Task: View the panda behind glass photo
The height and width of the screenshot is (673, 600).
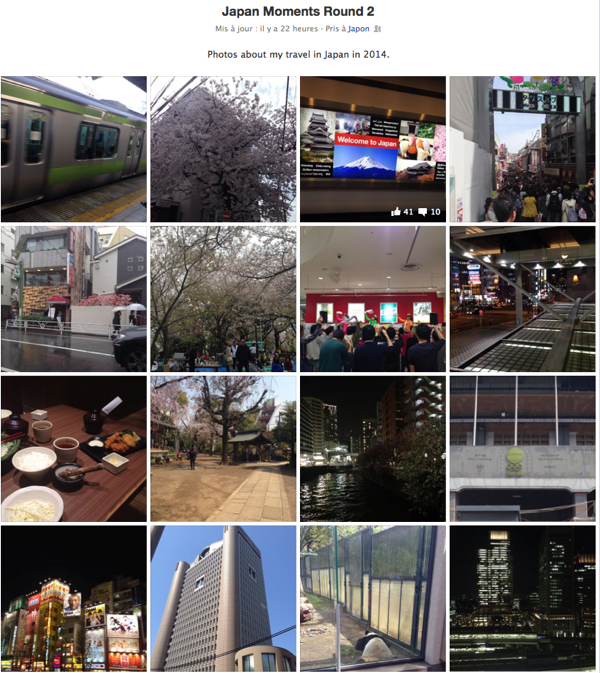Action: [x=373, y=598]
